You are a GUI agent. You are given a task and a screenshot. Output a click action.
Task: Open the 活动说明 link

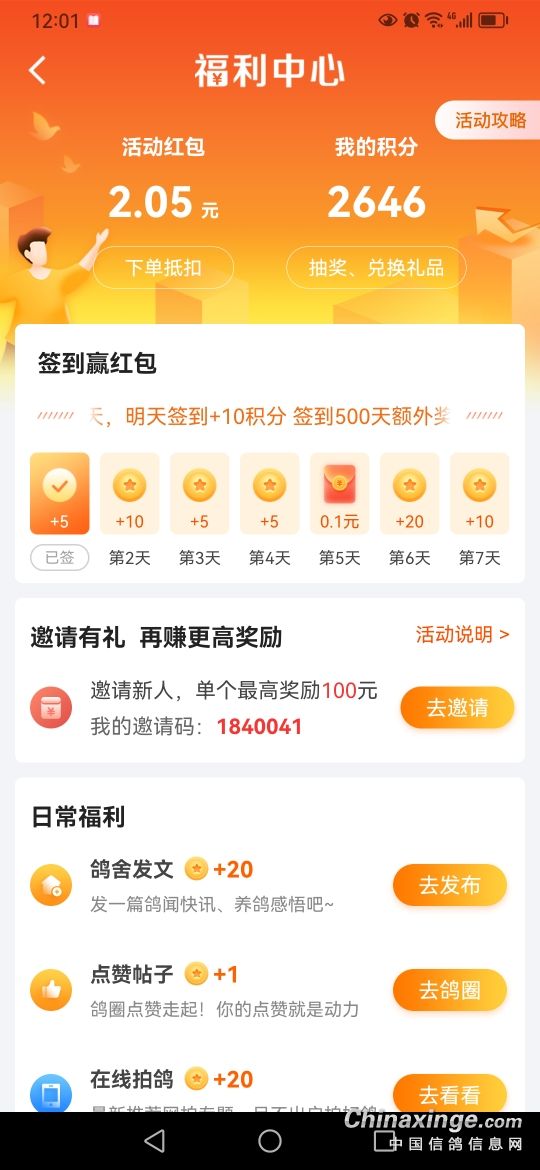tap(462, 634)
